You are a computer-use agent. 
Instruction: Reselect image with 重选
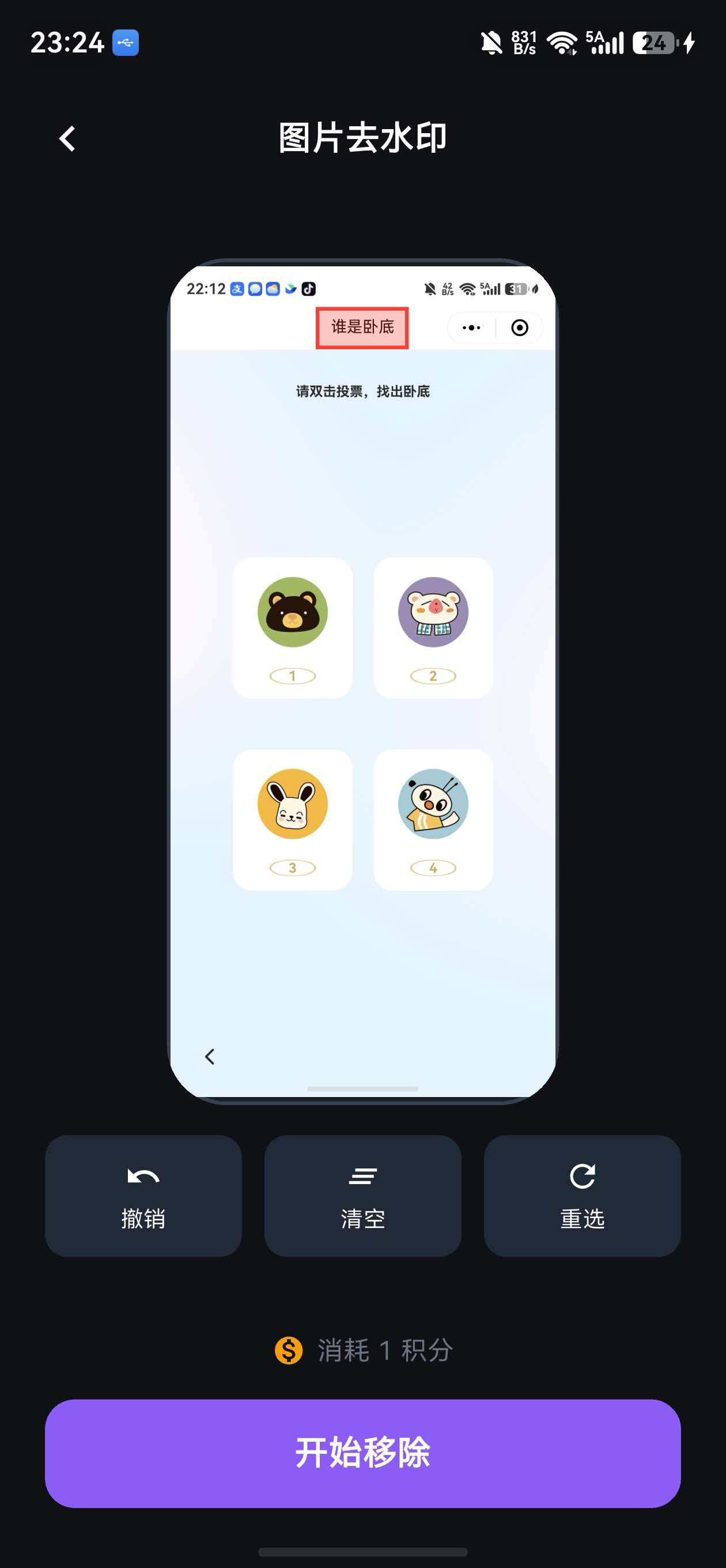tap(583, 1196)
